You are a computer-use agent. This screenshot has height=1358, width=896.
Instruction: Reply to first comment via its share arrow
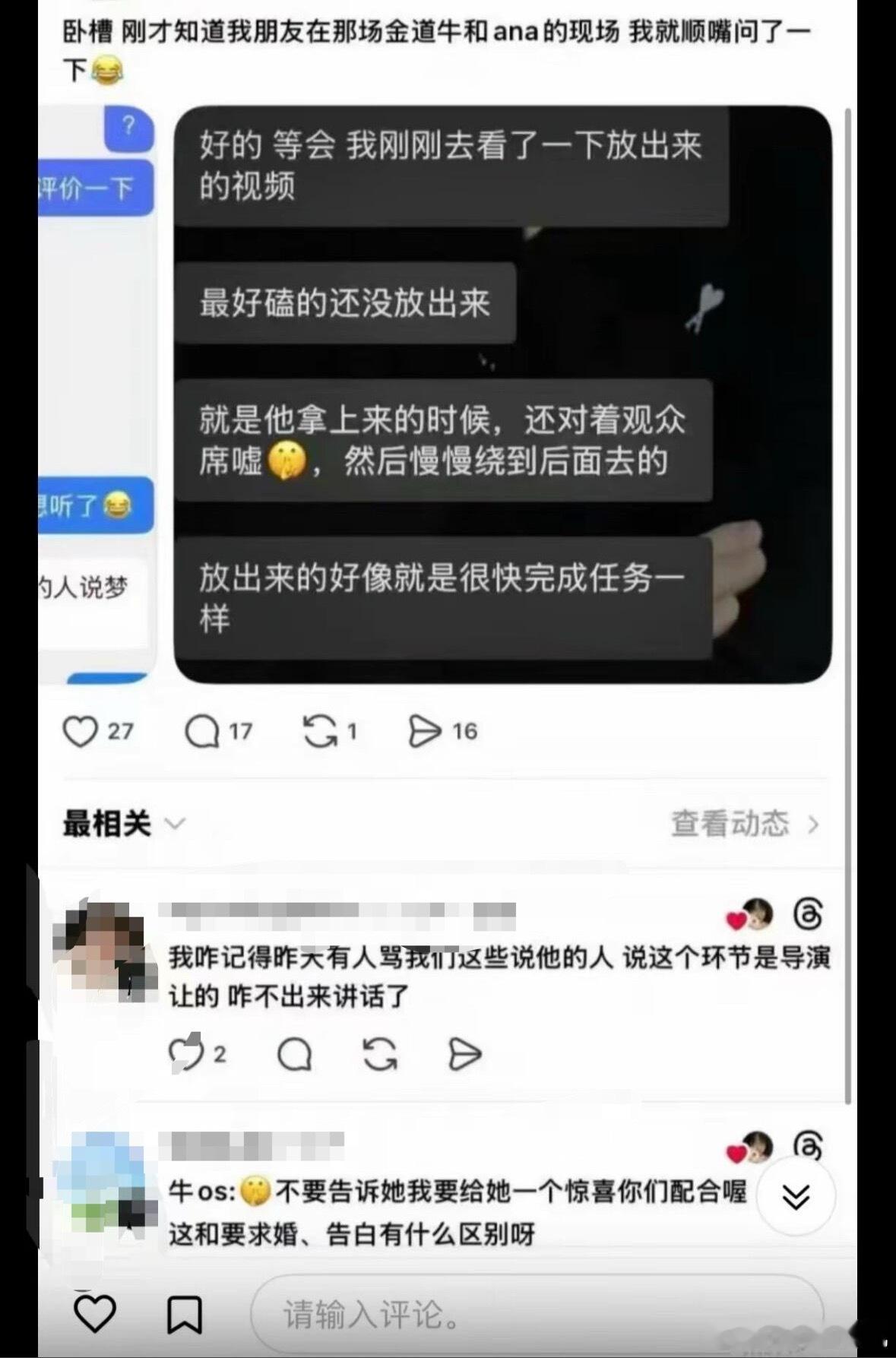[465, 1053]
